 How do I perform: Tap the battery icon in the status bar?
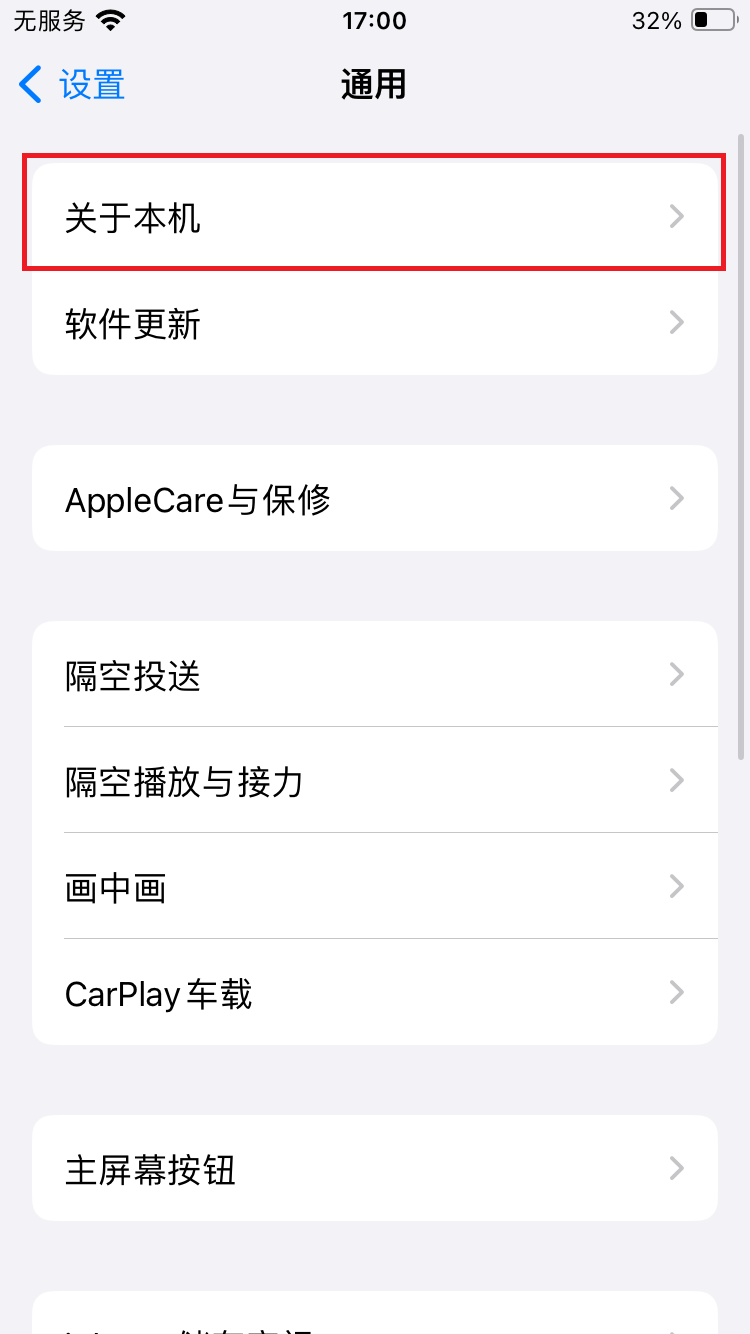714,19
